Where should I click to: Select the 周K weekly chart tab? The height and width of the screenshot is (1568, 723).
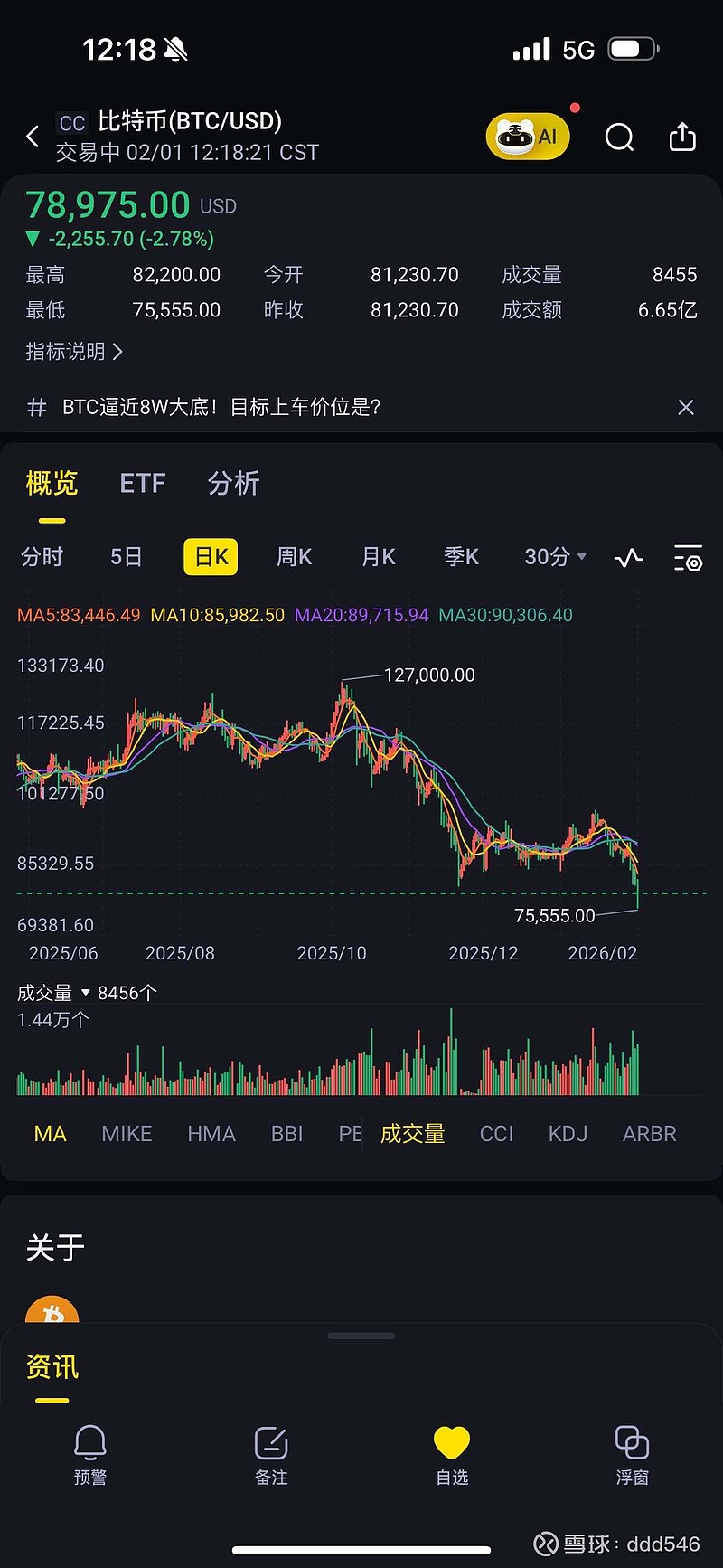293,557
